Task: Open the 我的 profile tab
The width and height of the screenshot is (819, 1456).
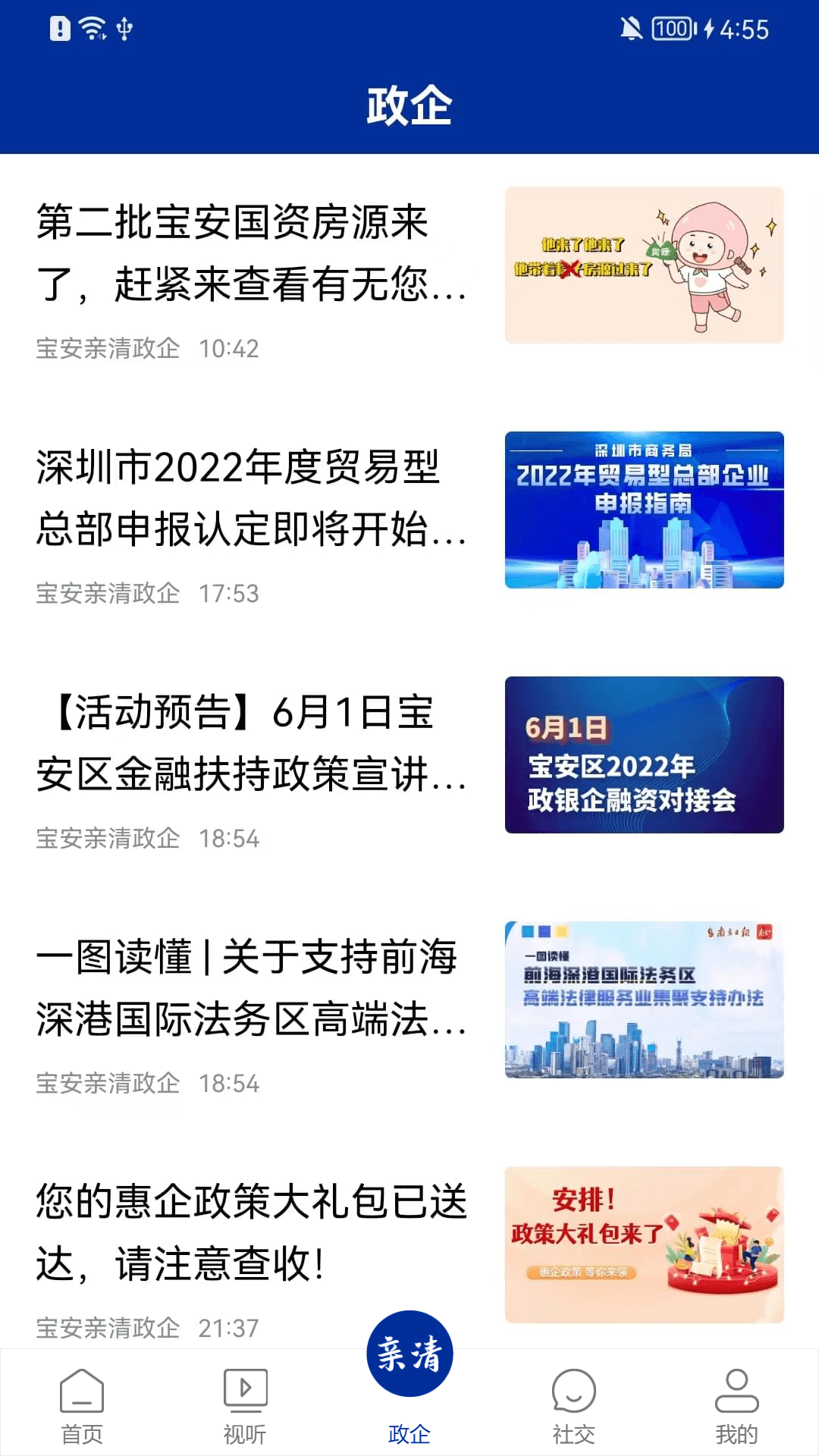Action: 736,1406
